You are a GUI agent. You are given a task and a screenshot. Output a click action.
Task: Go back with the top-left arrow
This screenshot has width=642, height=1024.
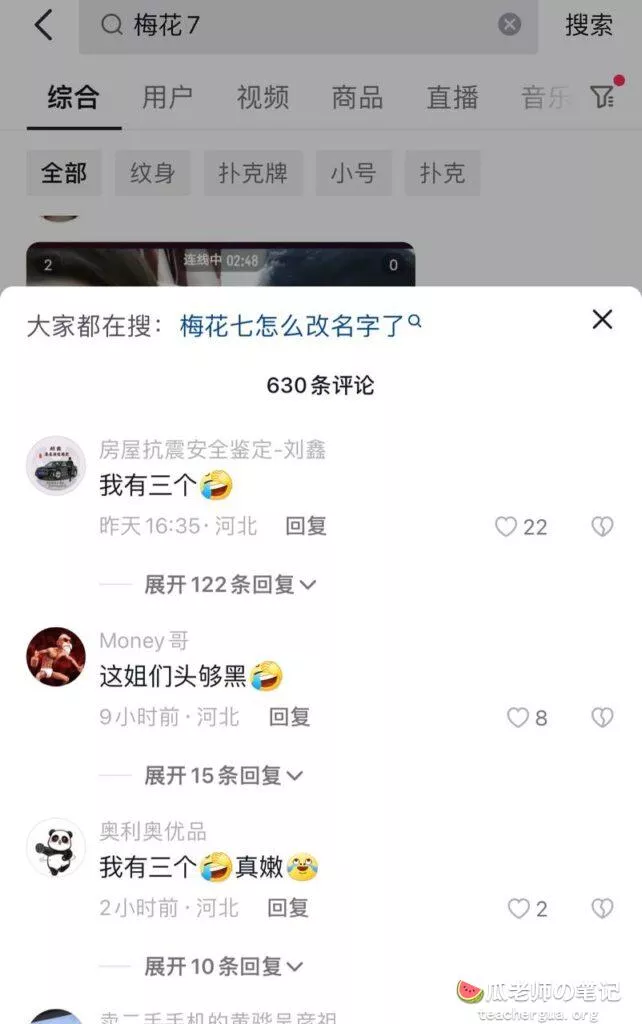click(43, 25)
